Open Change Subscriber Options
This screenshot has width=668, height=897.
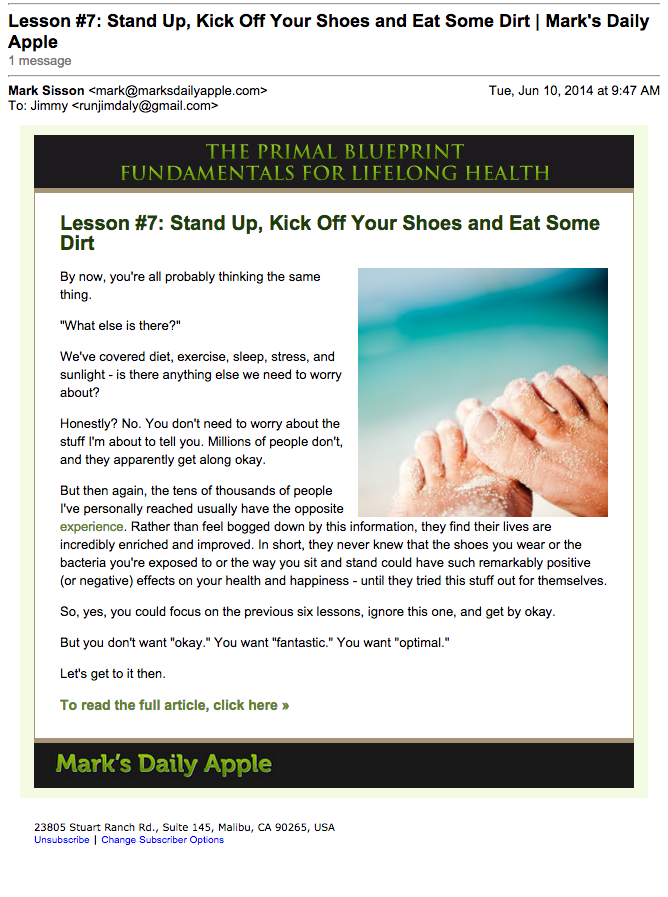pos(162,840)
